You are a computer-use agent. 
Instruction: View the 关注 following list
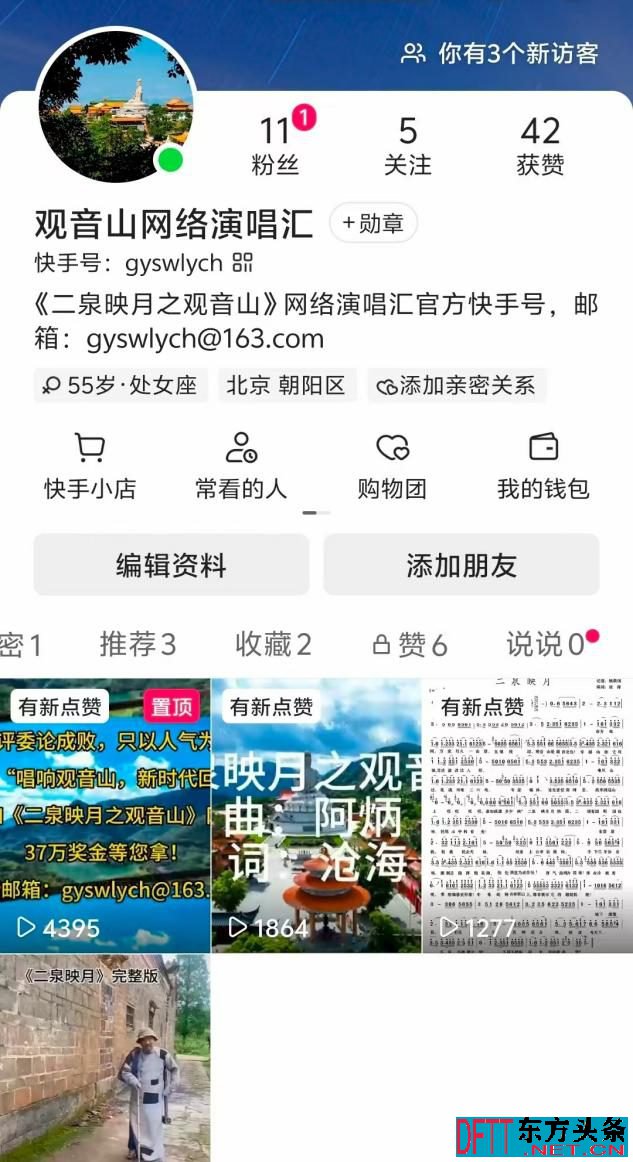point(408,145)
